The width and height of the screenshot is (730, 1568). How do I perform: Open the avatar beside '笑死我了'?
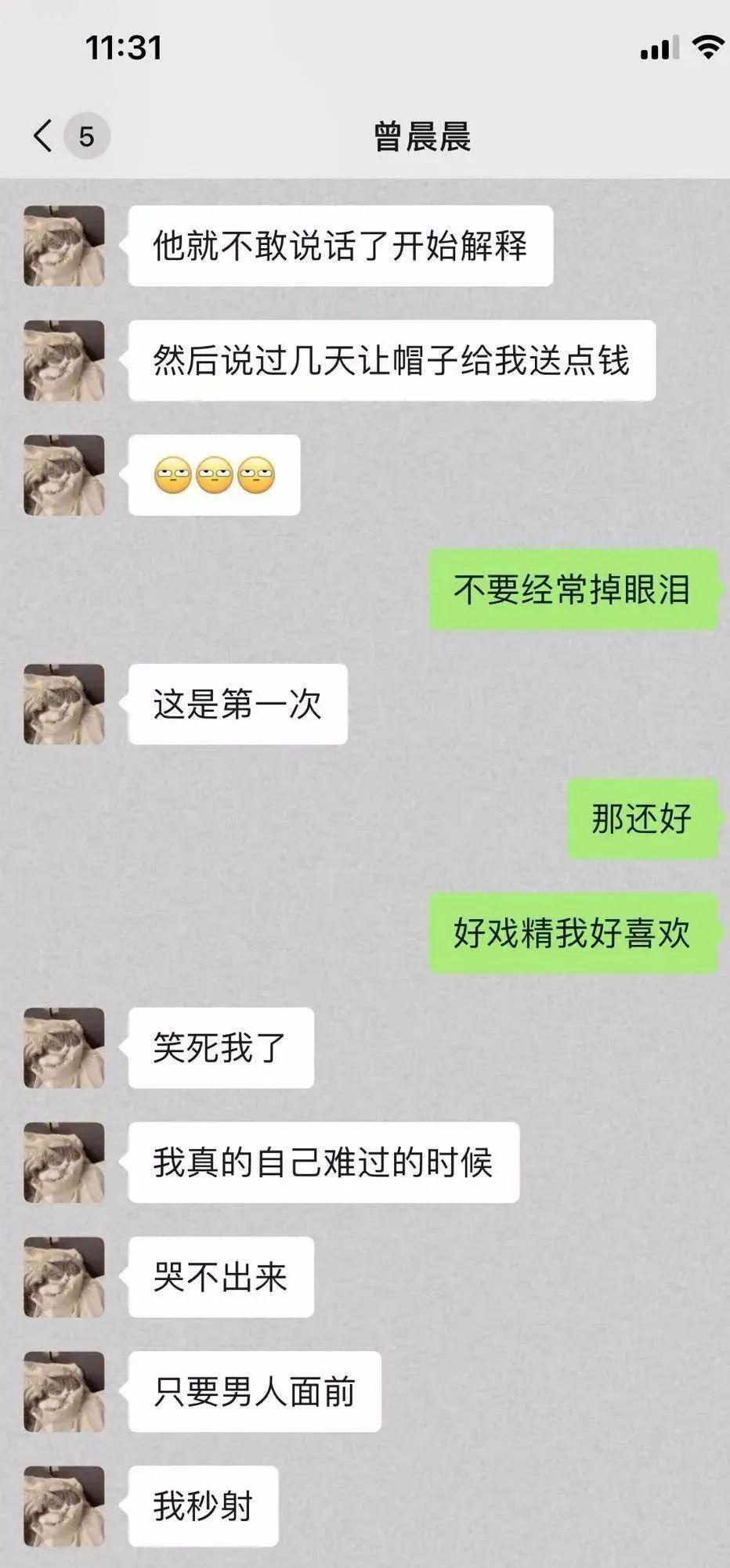[64, 1047]
